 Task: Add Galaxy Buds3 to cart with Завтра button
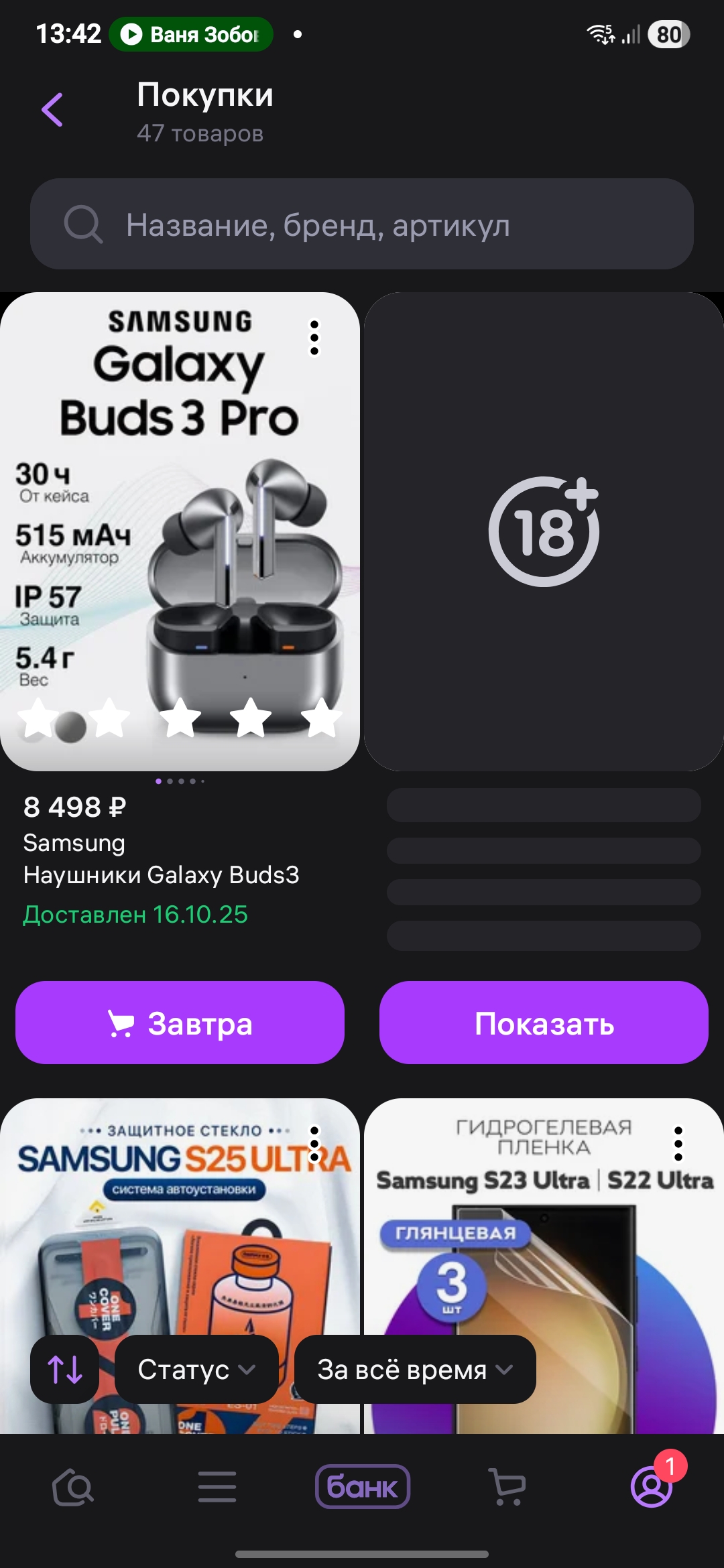(180, 1023)
